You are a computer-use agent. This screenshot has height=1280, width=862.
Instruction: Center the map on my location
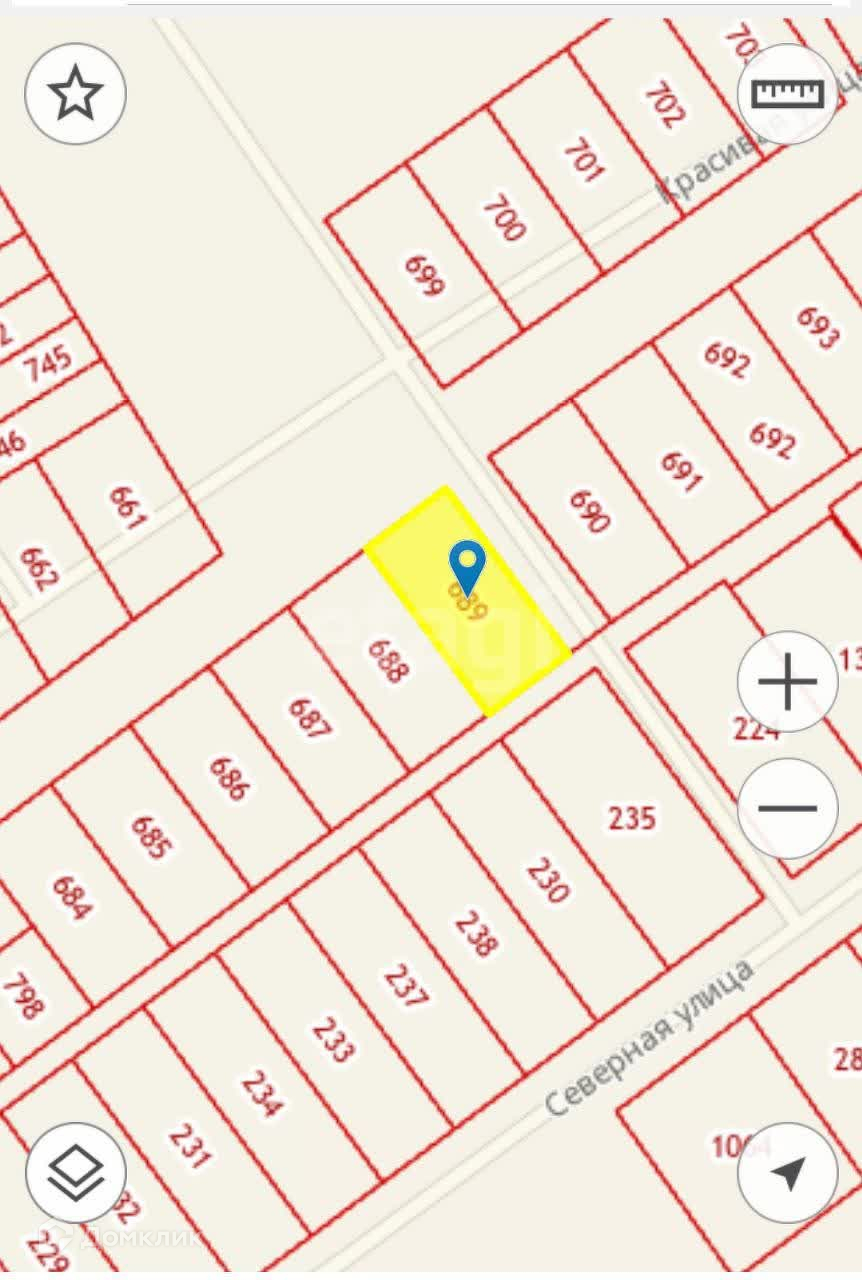(788, 1172)
